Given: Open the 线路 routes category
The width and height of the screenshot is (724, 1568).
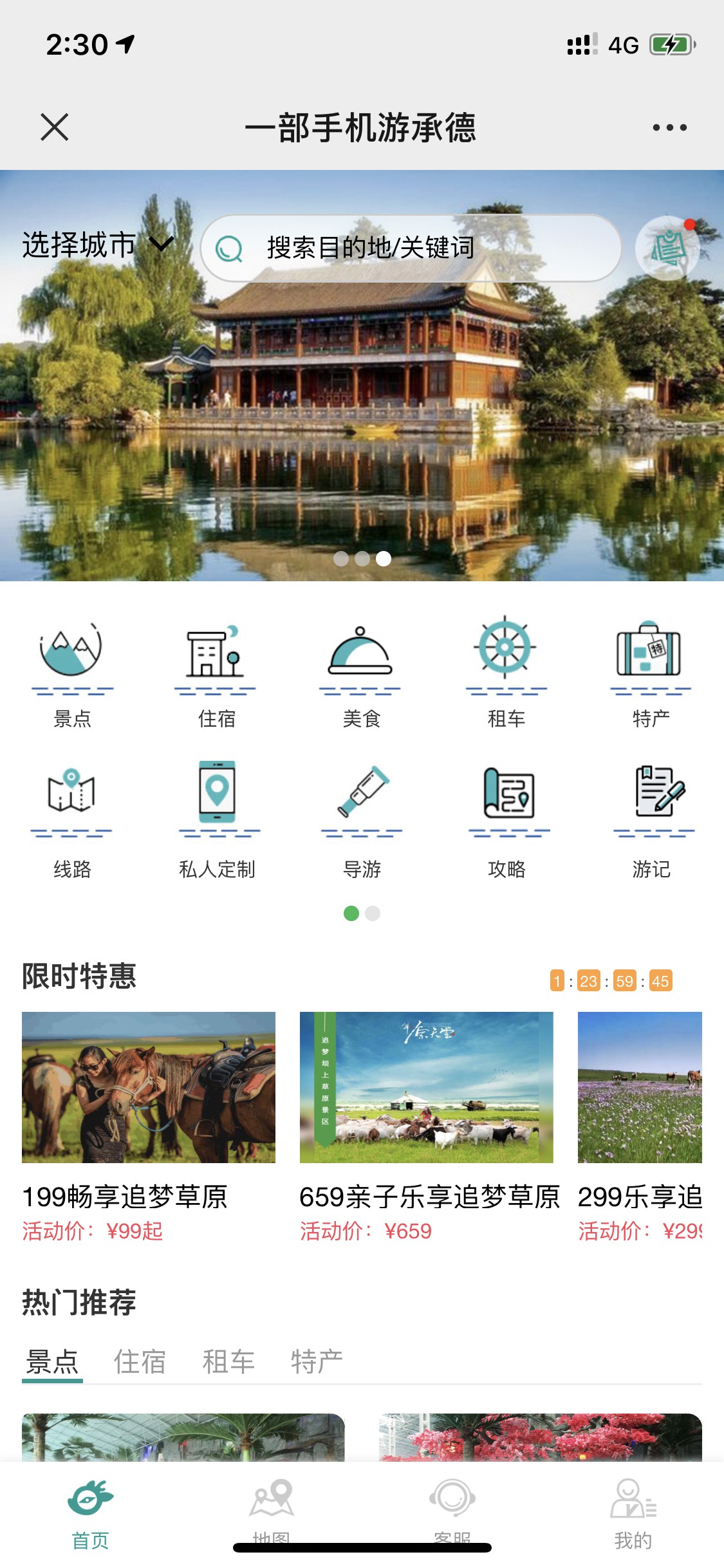Looking at the screenshot, I should pos(72,821).
